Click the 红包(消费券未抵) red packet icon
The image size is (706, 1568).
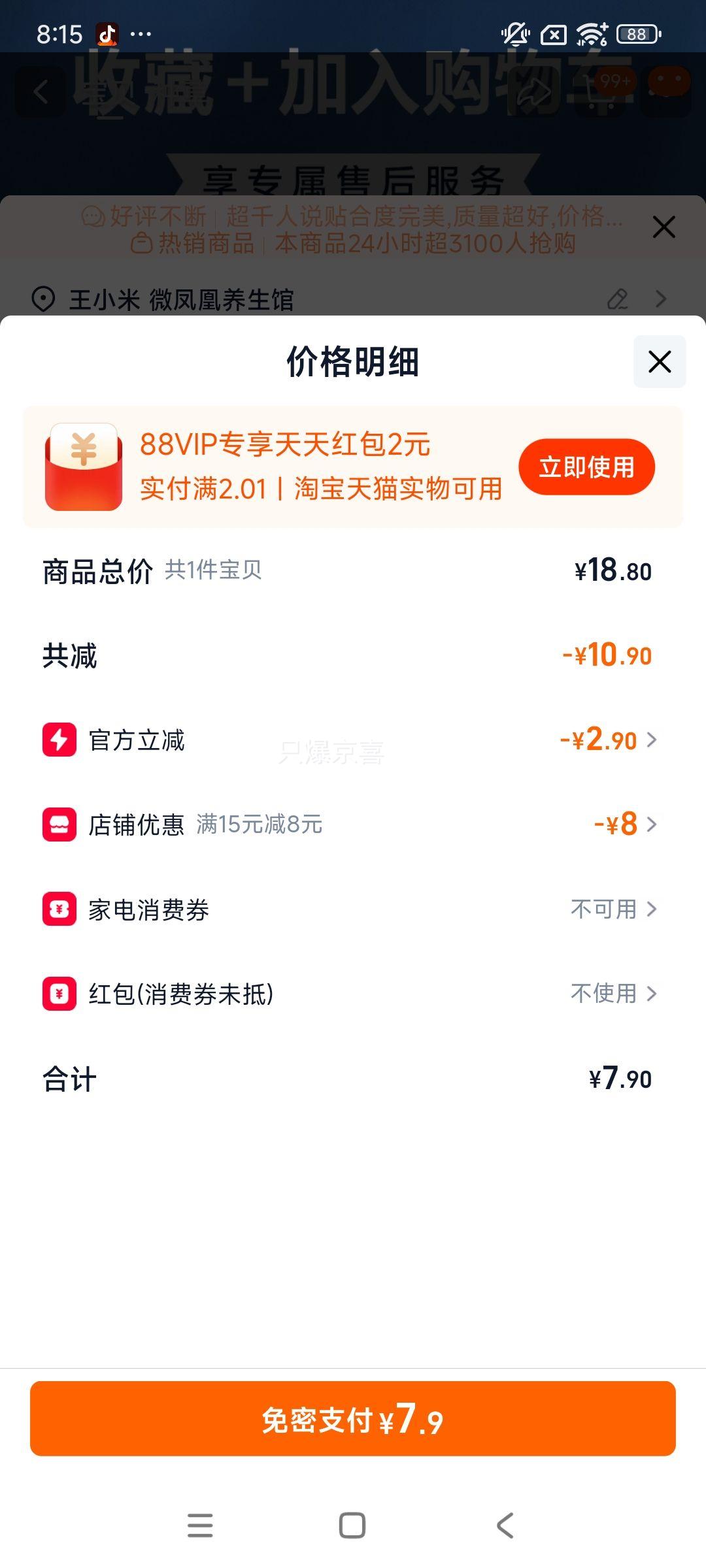[x=59, y=994]
